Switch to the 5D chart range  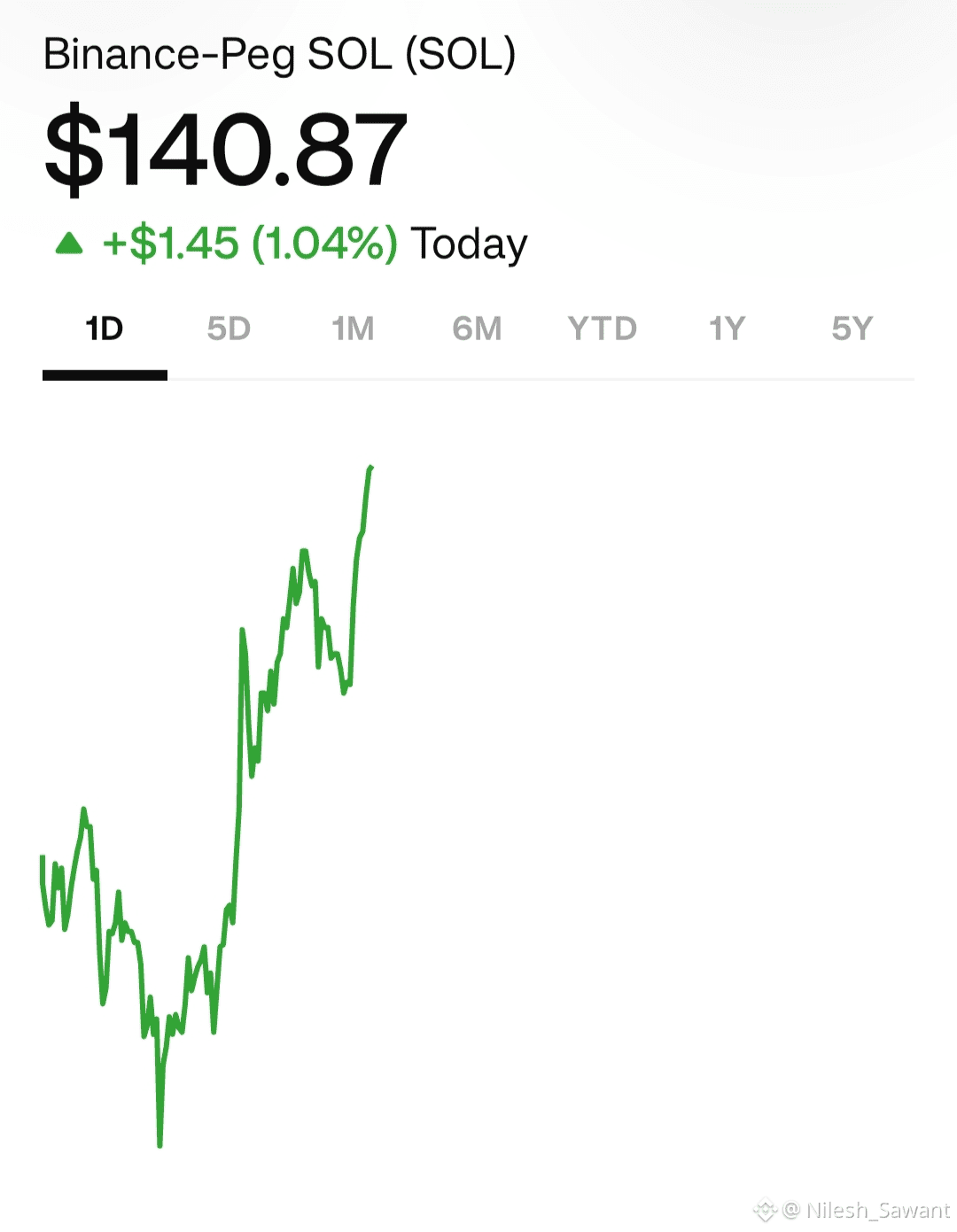coord(229,329)
